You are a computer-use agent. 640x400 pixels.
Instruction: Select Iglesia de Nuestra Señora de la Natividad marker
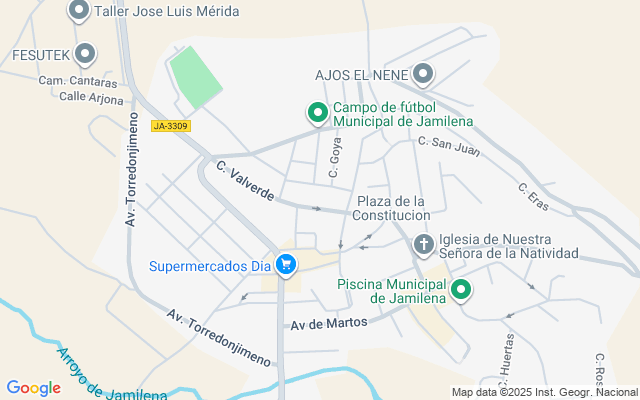423,245
